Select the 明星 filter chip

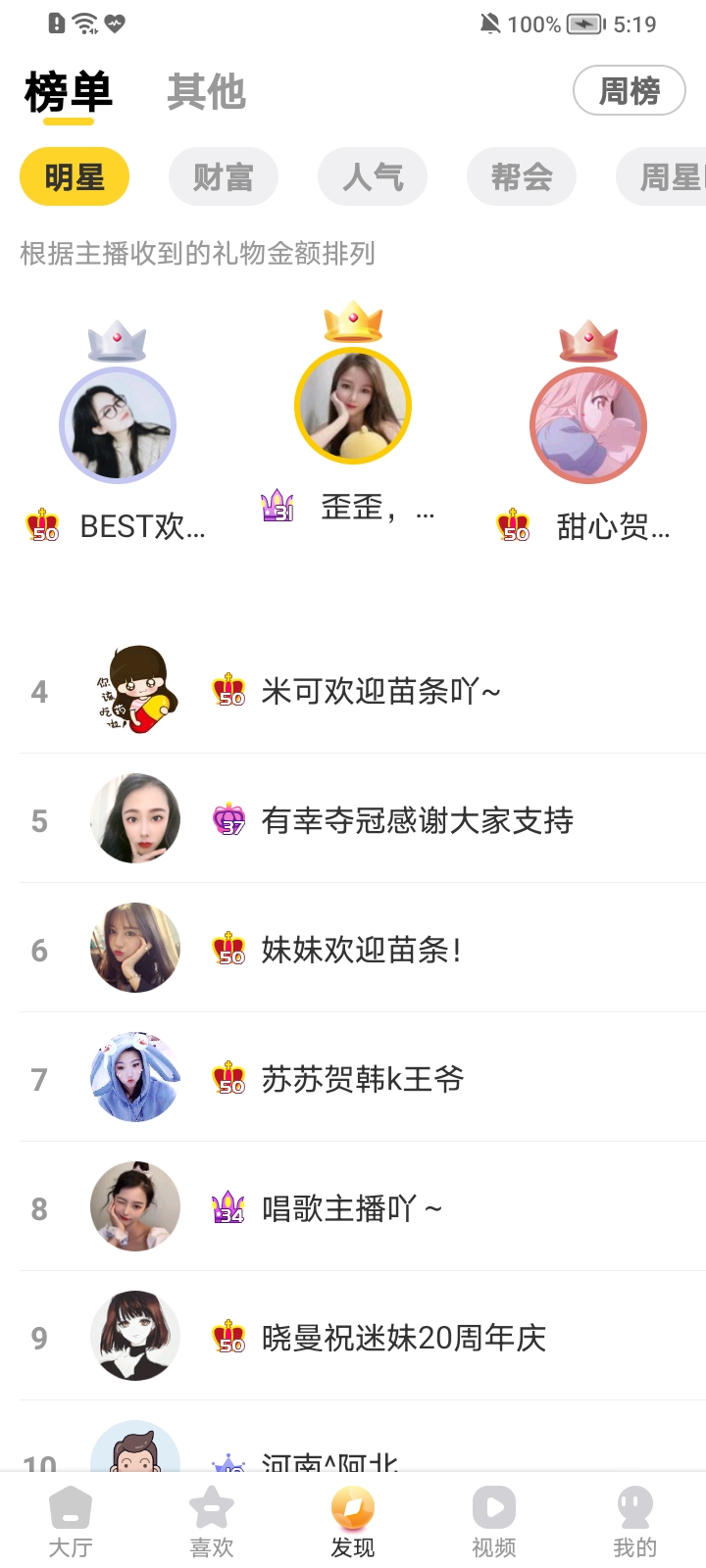tap(75, 176)
